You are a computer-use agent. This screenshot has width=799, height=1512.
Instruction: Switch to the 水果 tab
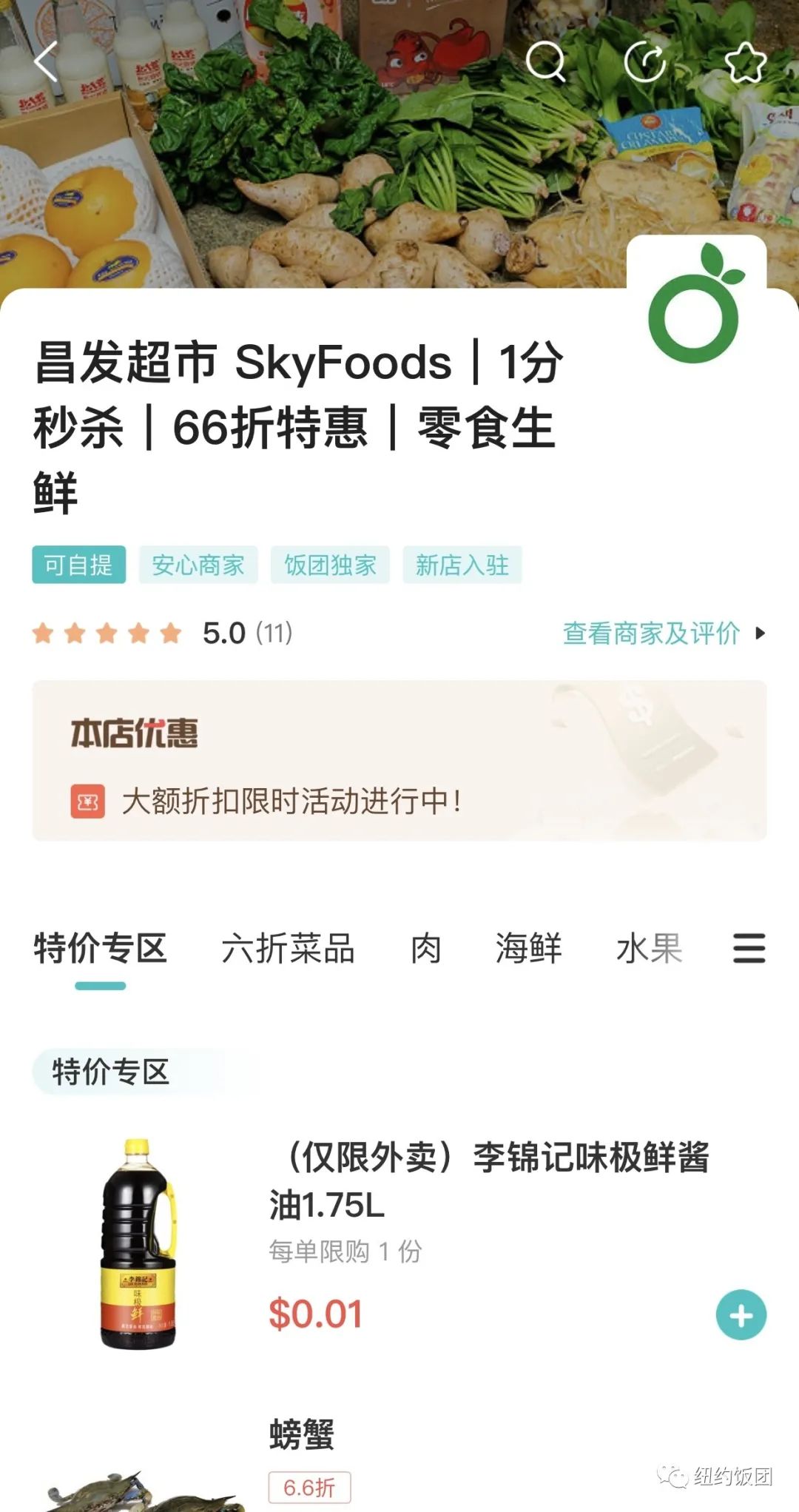pos(649,948)
